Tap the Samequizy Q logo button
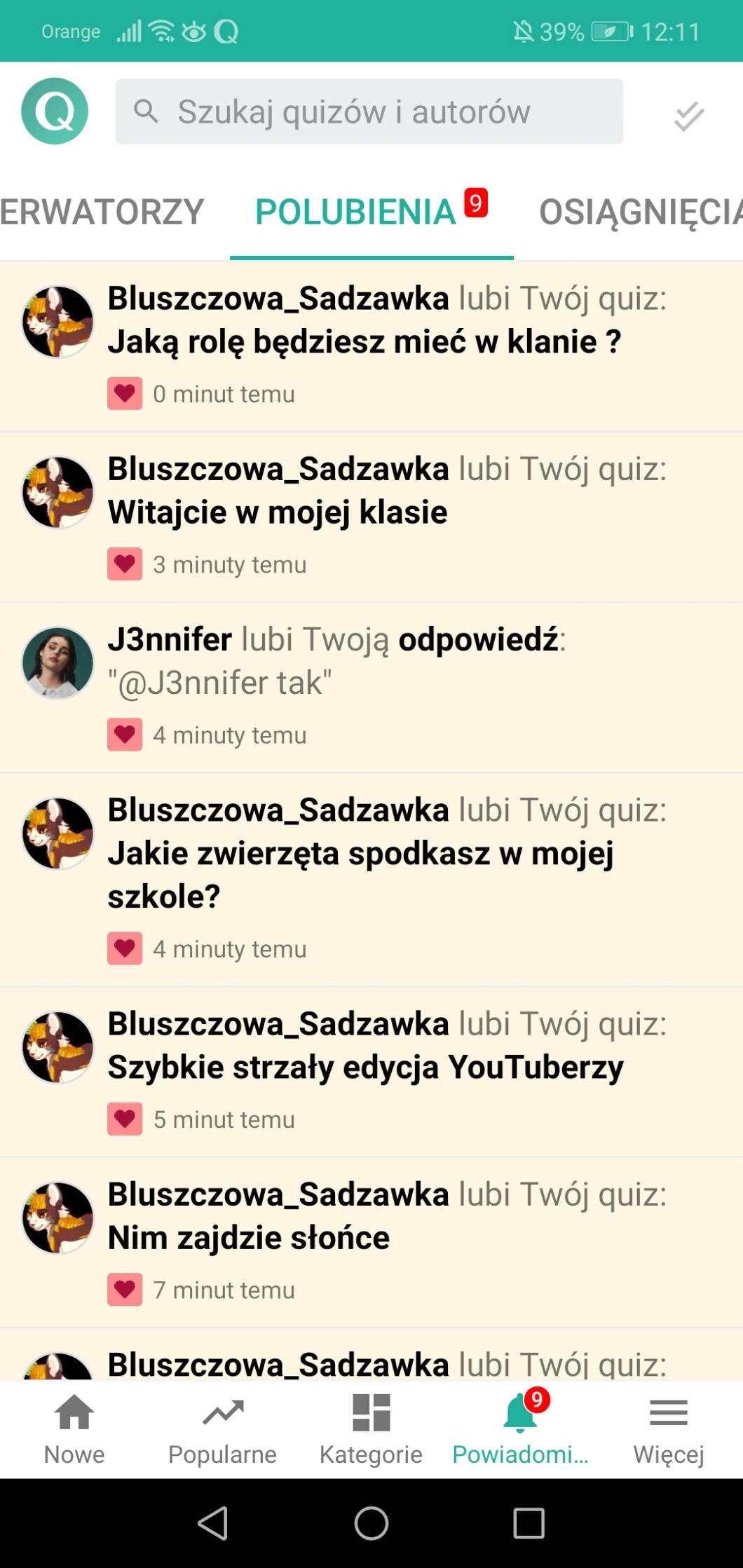 [55, 111]
